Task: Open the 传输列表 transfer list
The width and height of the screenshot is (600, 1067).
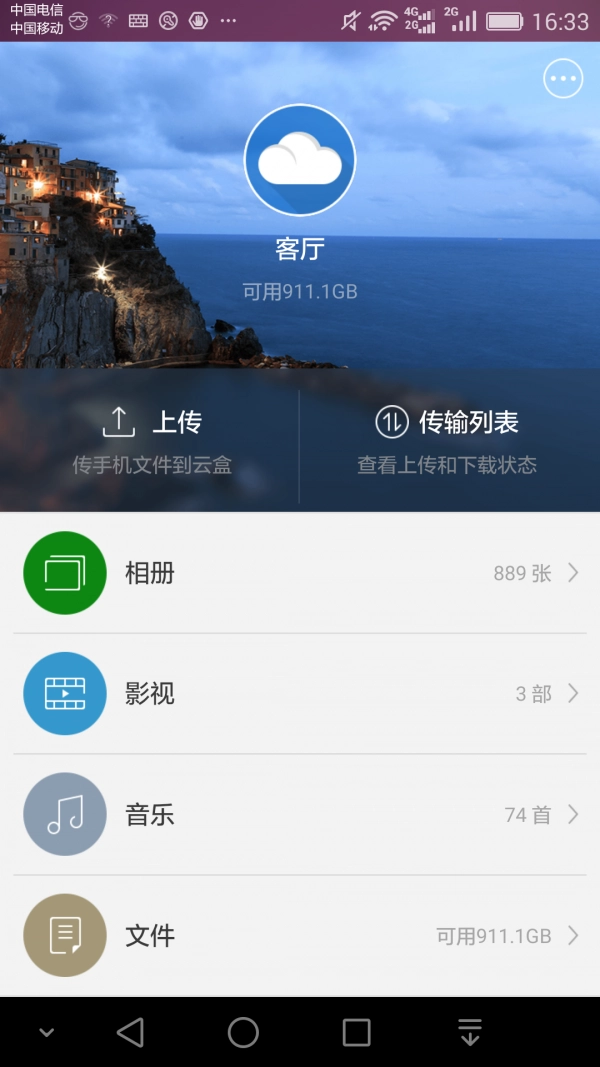Action: point(447,440)
